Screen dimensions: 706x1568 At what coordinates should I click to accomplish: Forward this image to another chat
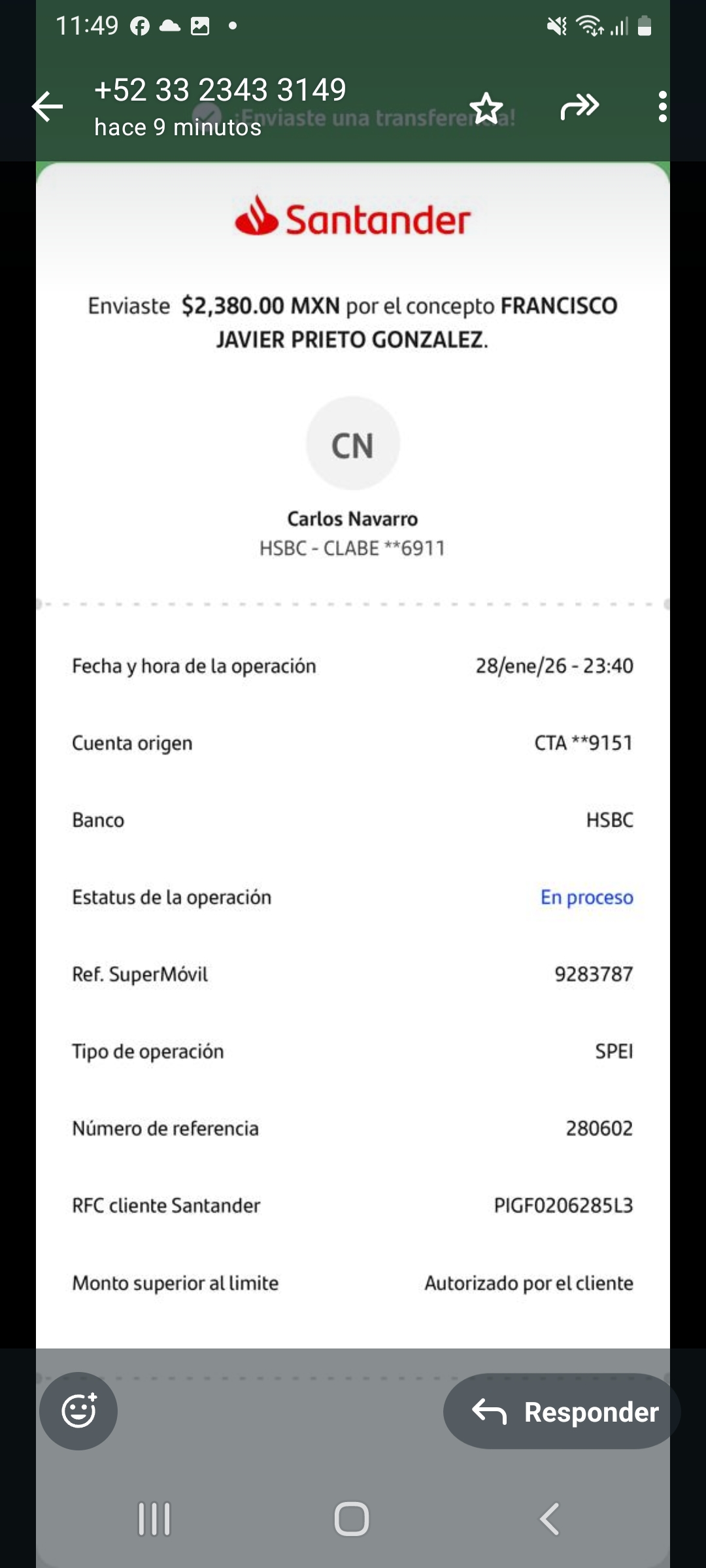(x=579, y=106)
